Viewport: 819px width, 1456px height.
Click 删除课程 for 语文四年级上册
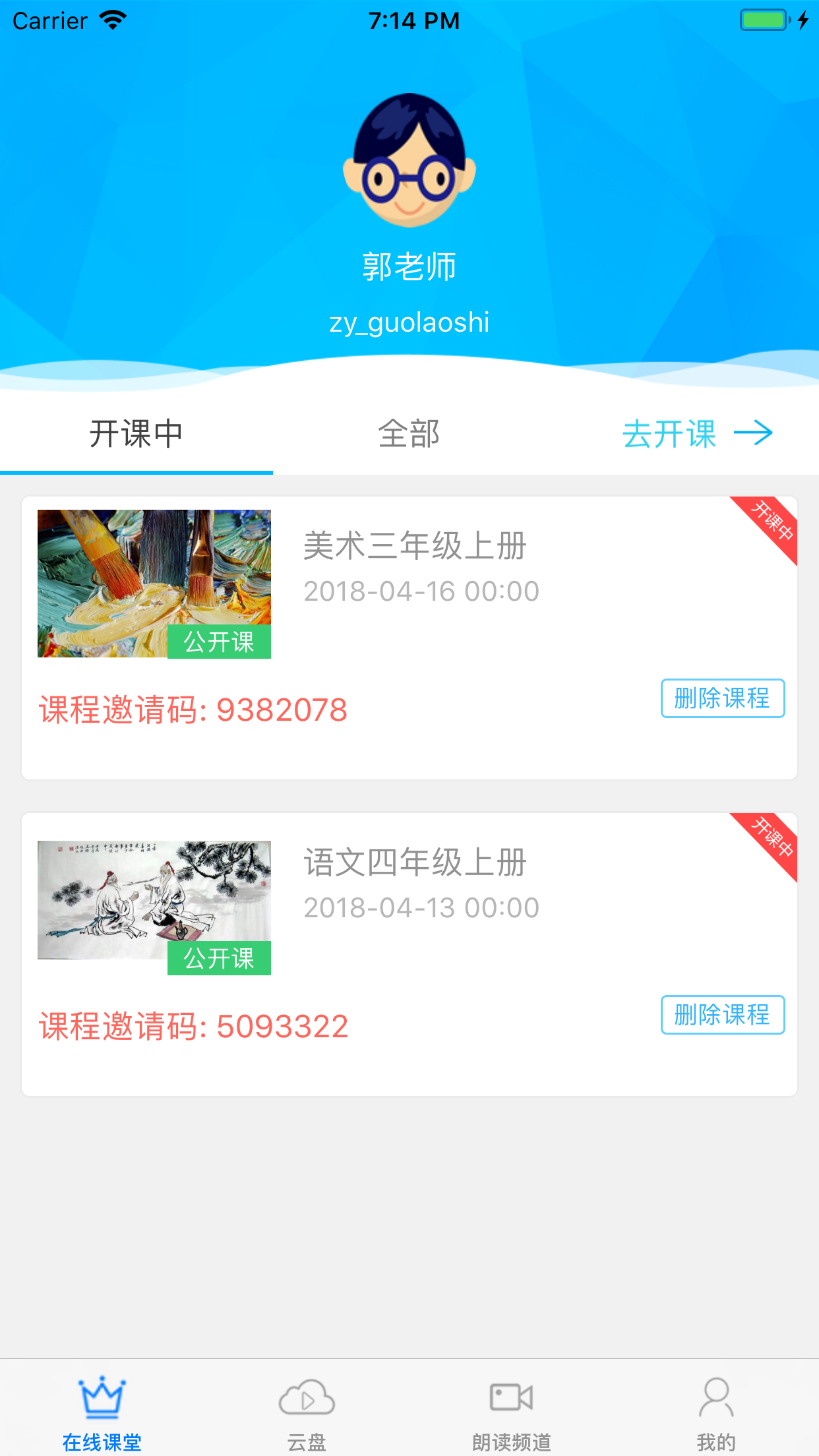click(722, 1016)
